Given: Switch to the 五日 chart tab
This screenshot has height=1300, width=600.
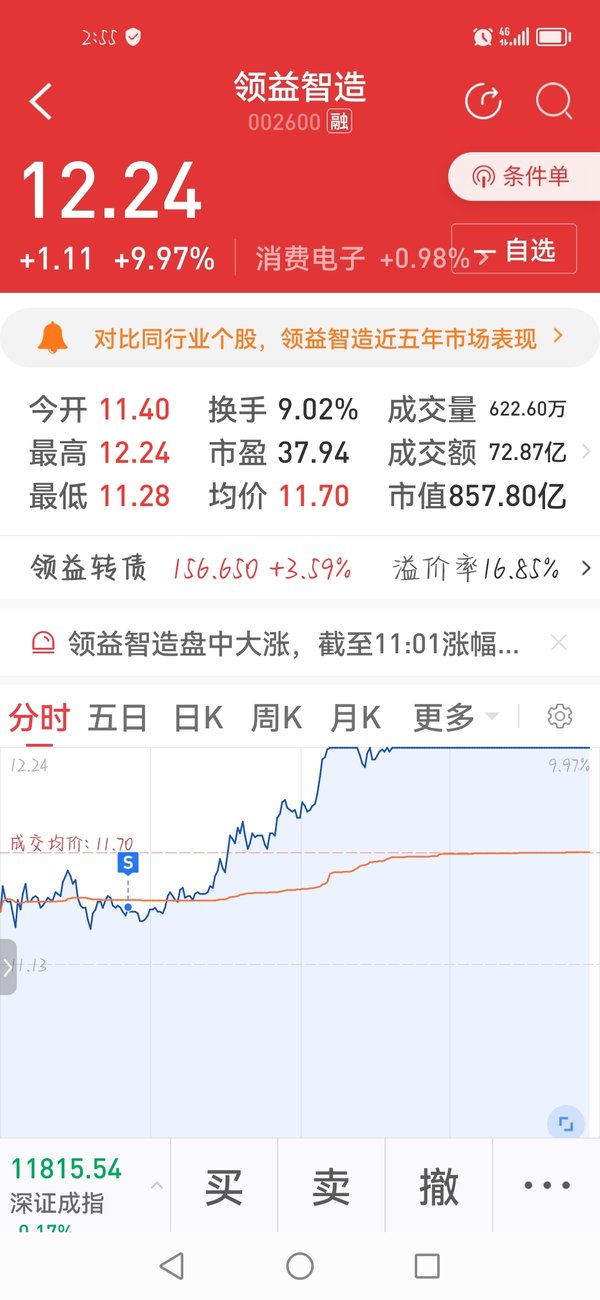Looking at the screenshot, I should (118, 717).
